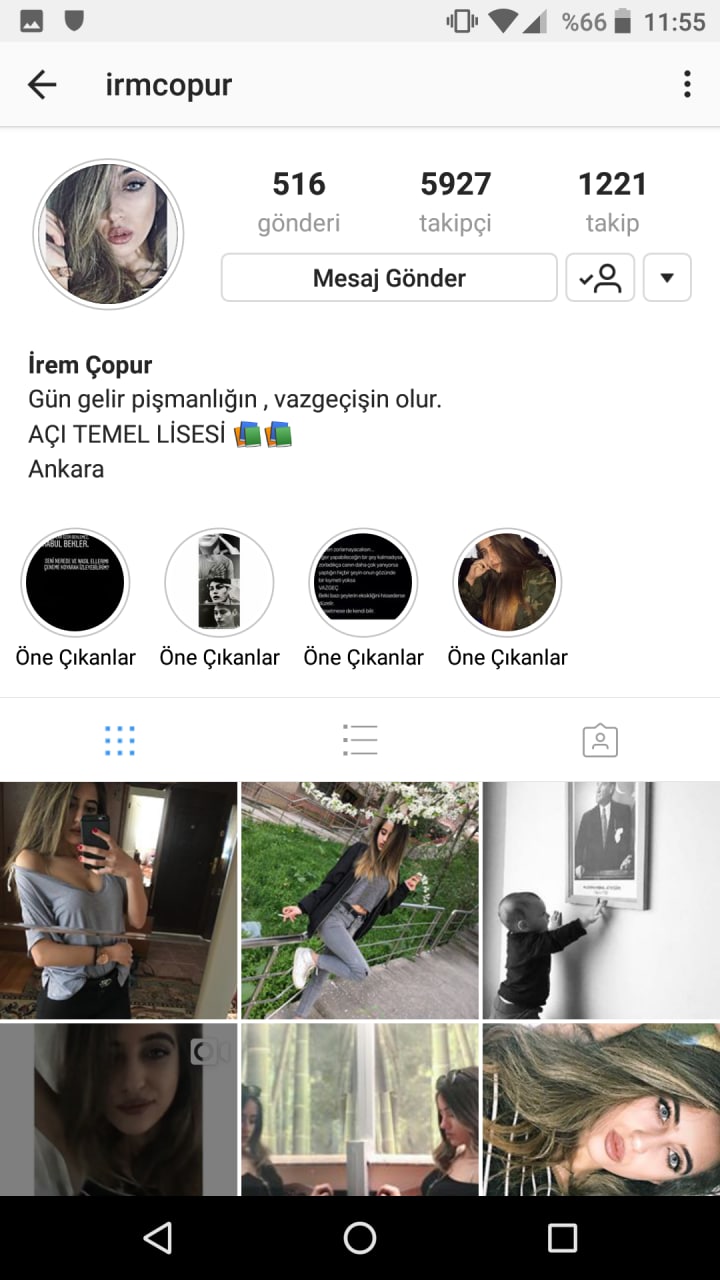Switch to the list view tab
This screenshot has height=1280, width=720.
coord(360,740)
